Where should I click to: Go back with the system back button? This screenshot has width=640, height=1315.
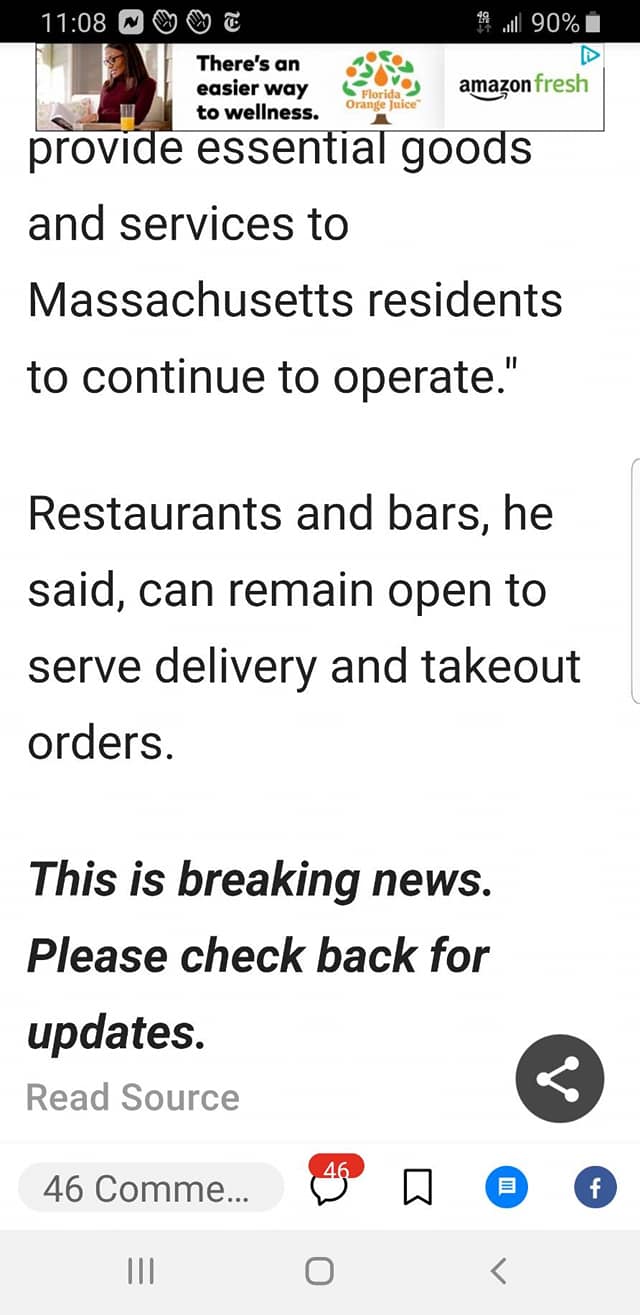point(498,1271)
